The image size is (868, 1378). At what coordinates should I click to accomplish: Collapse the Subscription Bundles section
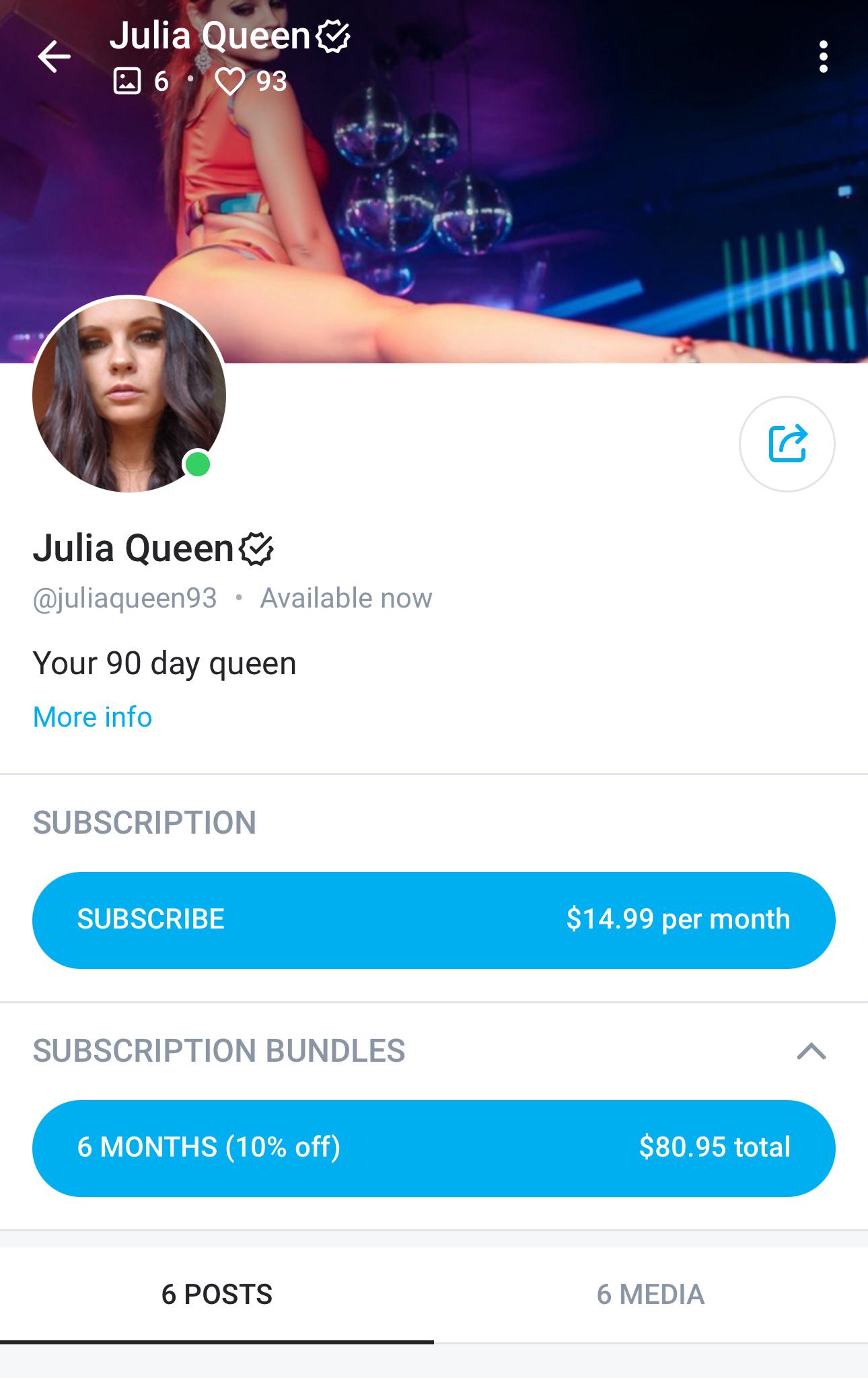pyautogui.click(x=811, y=1051)
